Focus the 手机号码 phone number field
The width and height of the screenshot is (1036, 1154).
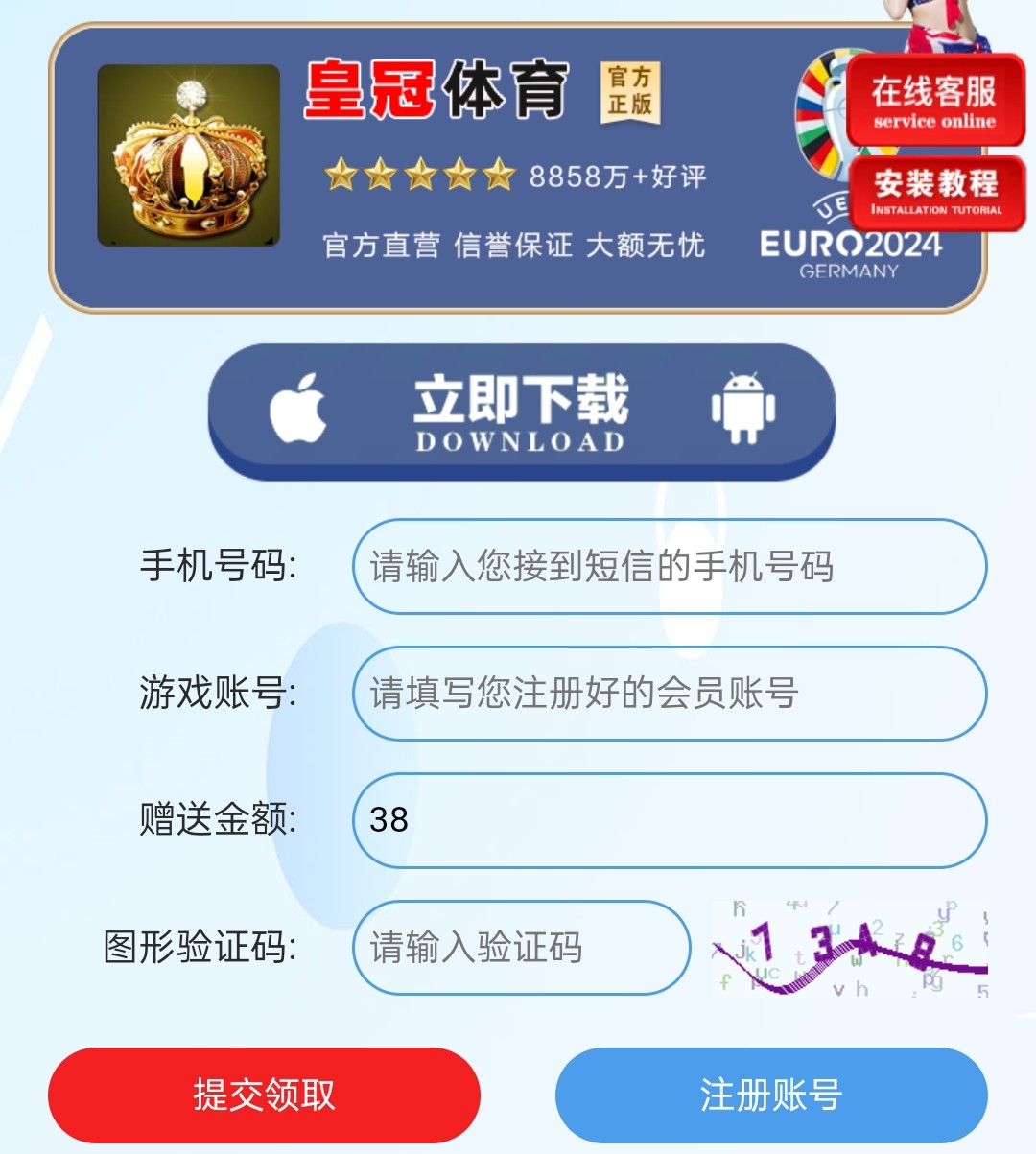coord(669,566)
